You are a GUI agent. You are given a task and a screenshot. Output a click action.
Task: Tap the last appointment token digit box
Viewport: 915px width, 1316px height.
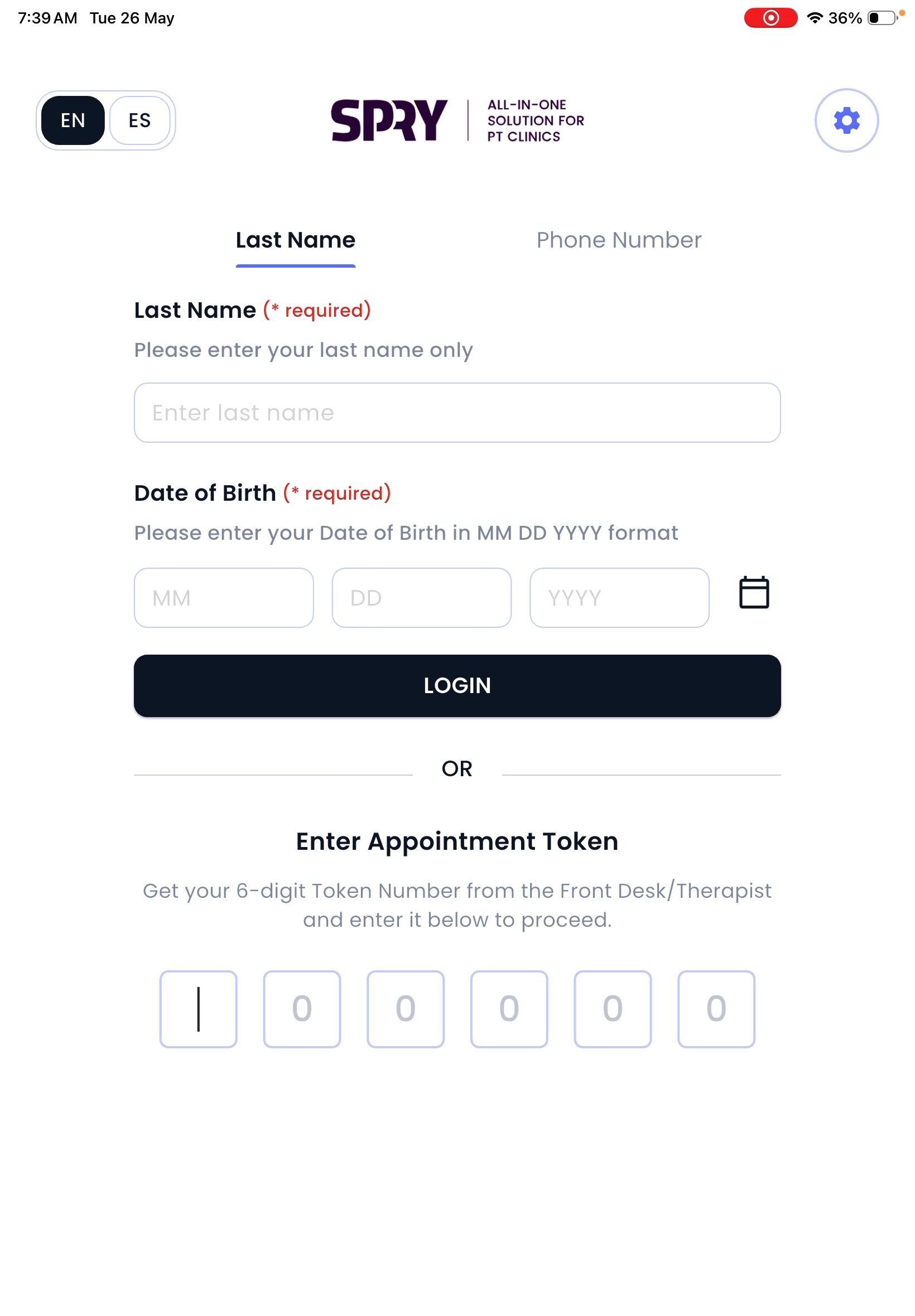(x=716, y=1009)
